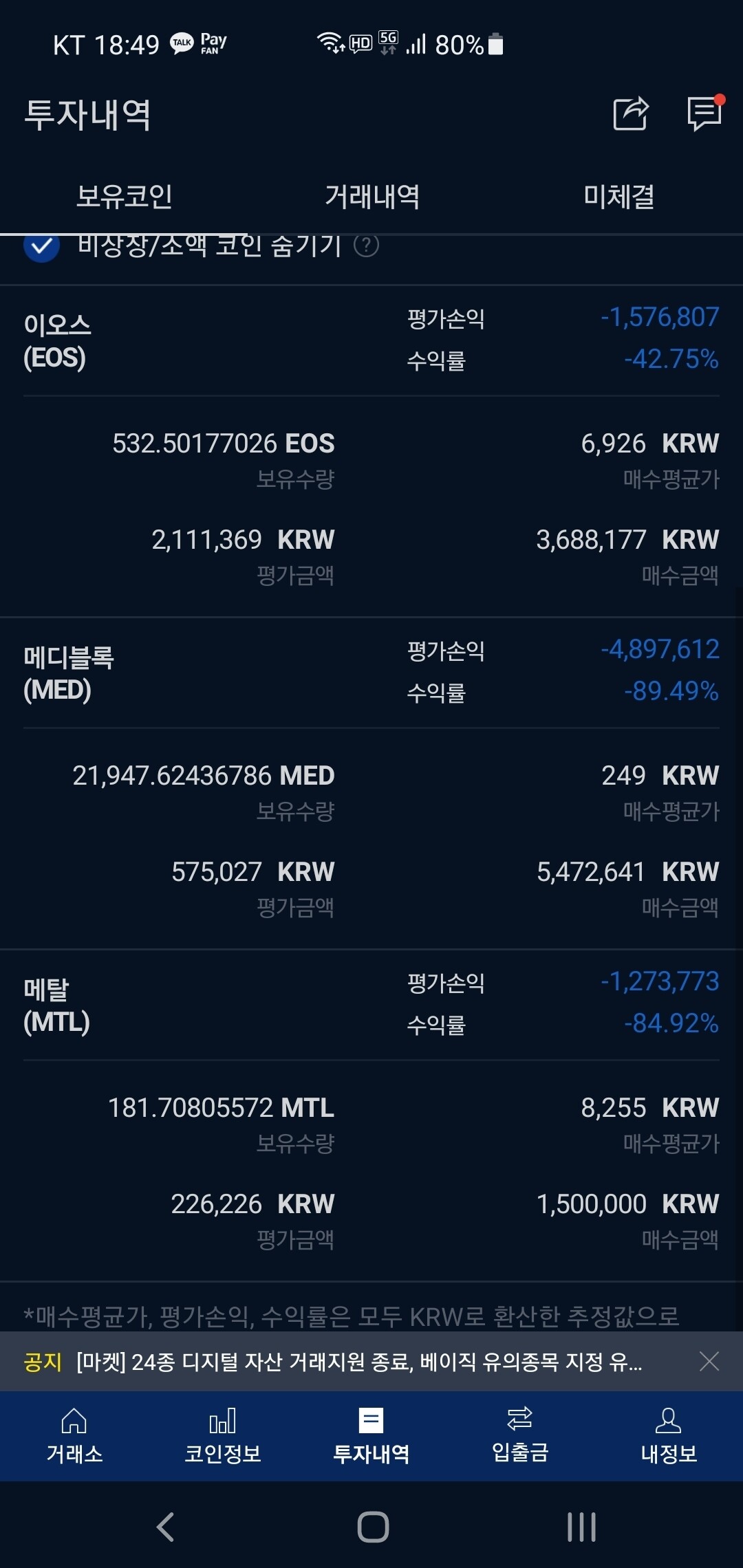The image size is (743, 1568).
Task: Open the chat notification icon
Action: click(x=703, y=114)
